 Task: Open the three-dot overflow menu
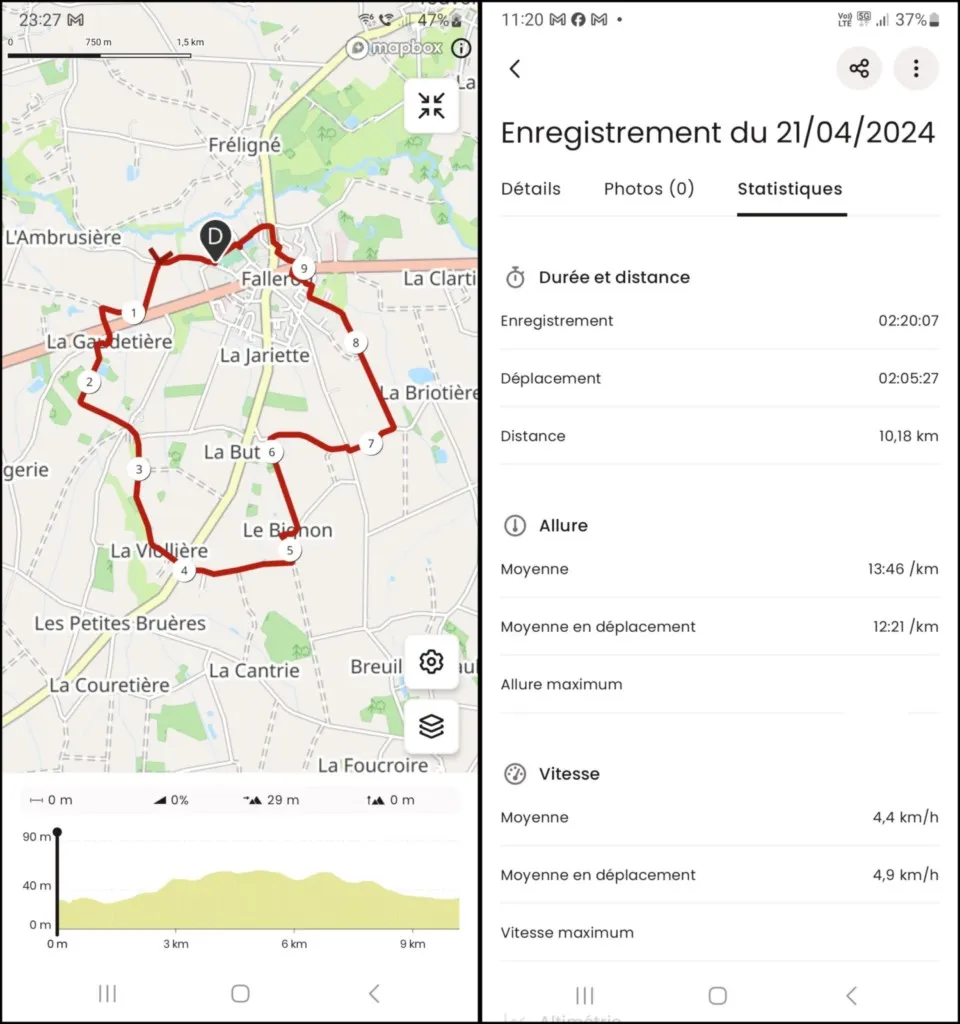coord(916,69)
